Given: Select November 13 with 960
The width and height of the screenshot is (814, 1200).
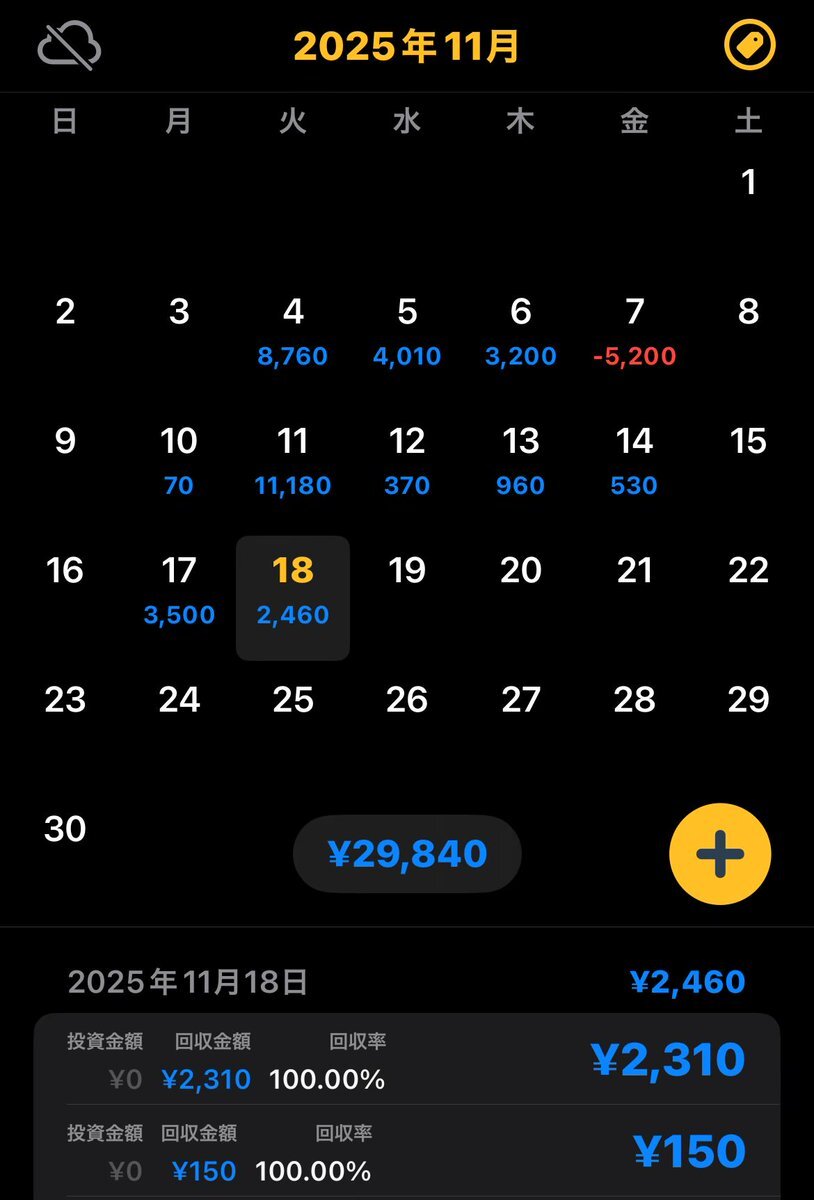Looking at the screenshot, I should (x=520, y=461).
